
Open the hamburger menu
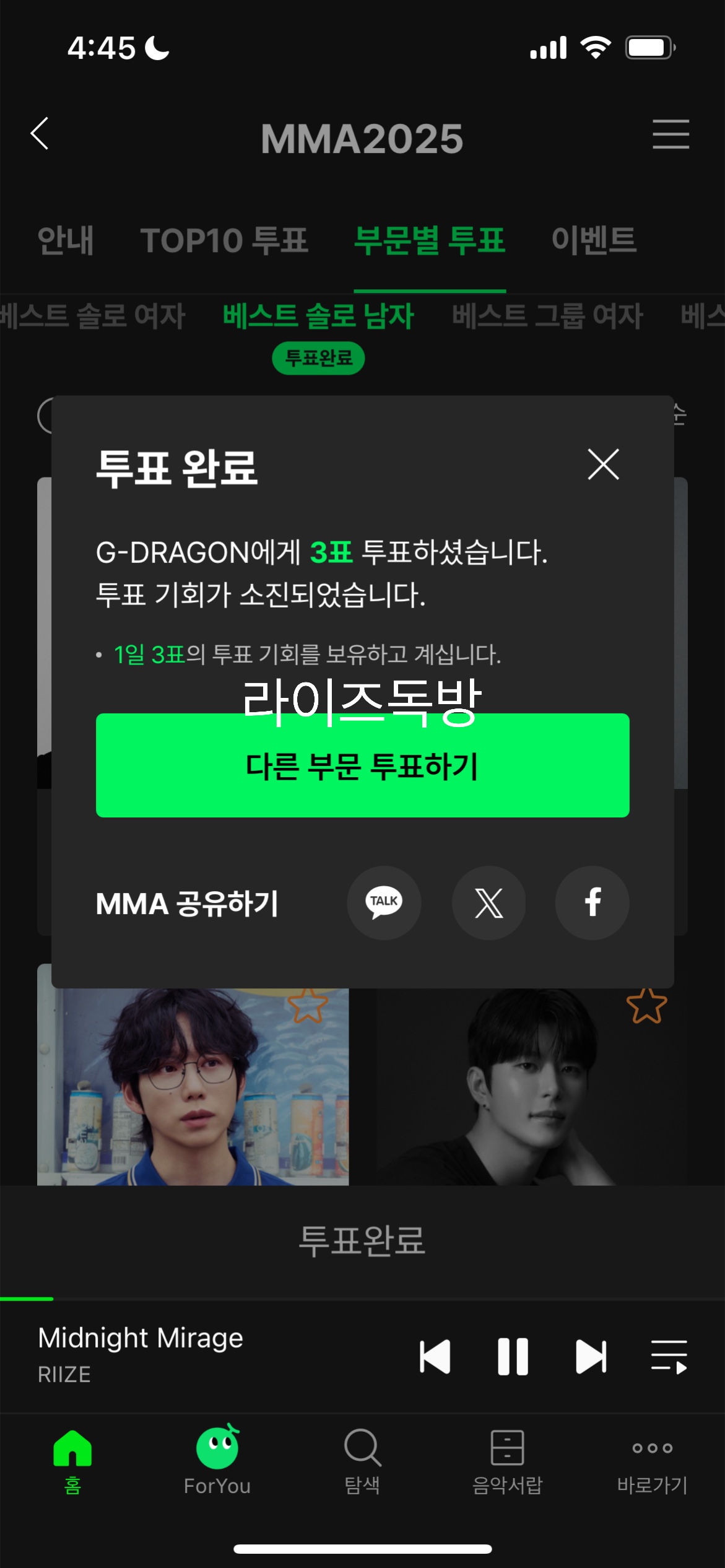[671, 134]
